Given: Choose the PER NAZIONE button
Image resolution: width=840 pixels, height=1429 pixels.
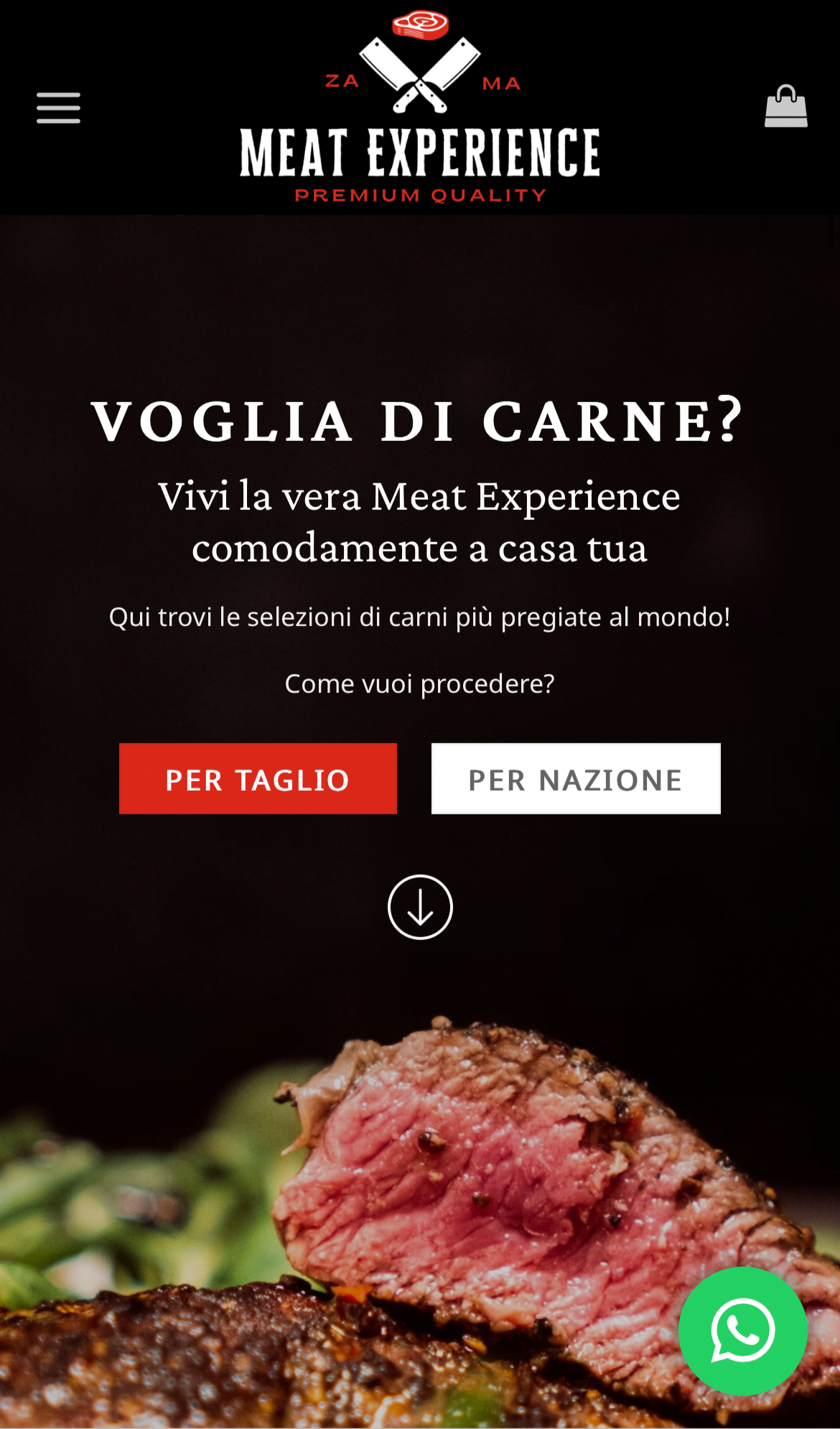Looking at the screenshot, I should [576, 779].
